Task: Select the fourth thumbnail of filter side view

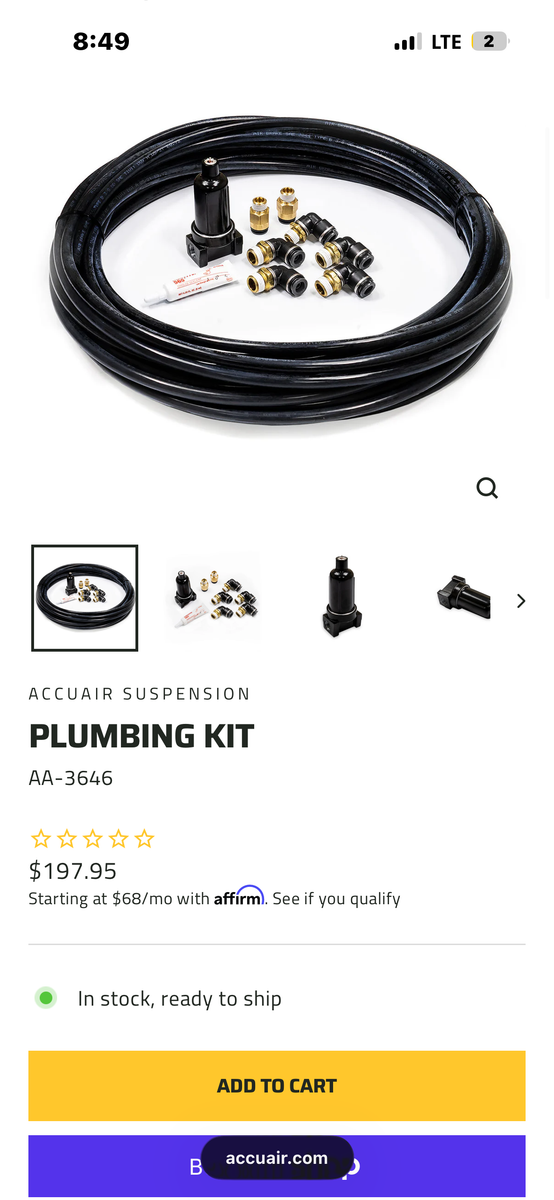Action: pyautogui.click(x=462, y=598)
